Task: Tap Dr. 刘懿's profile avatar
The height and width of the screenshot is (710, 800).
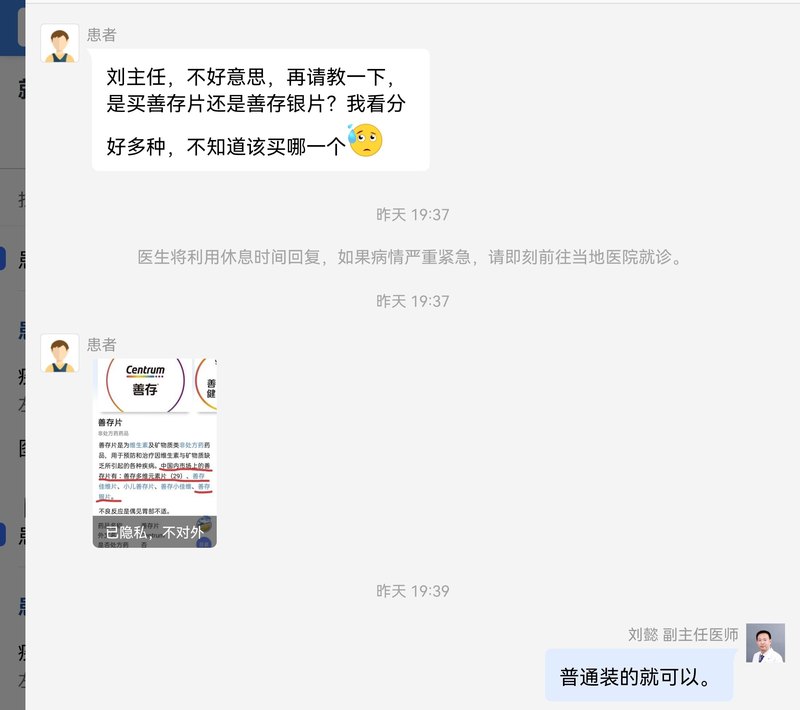Action: point(765,643)
